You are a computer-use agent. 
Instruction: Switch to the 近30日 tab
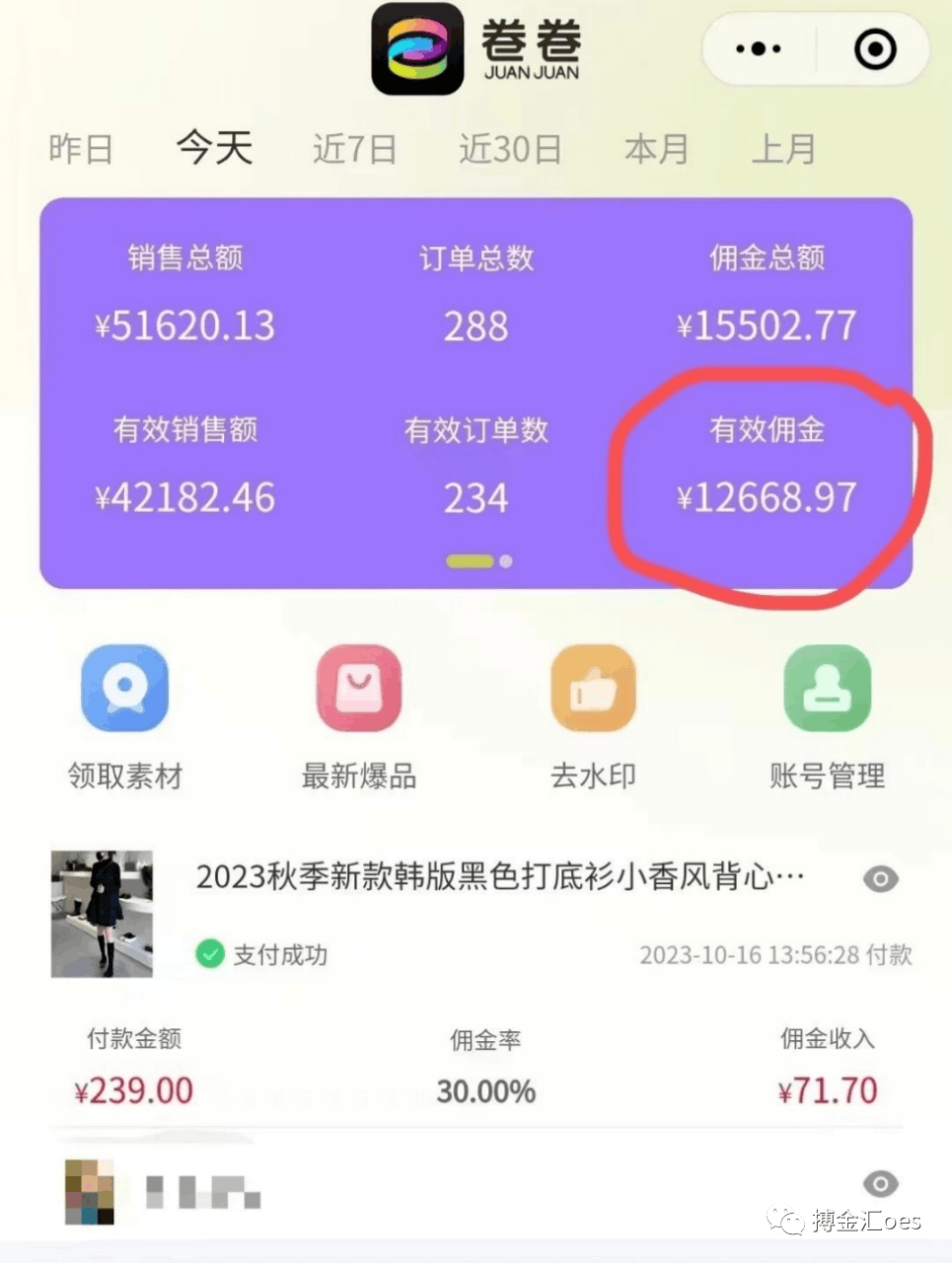pyautogui.click(x=510, y=149)
